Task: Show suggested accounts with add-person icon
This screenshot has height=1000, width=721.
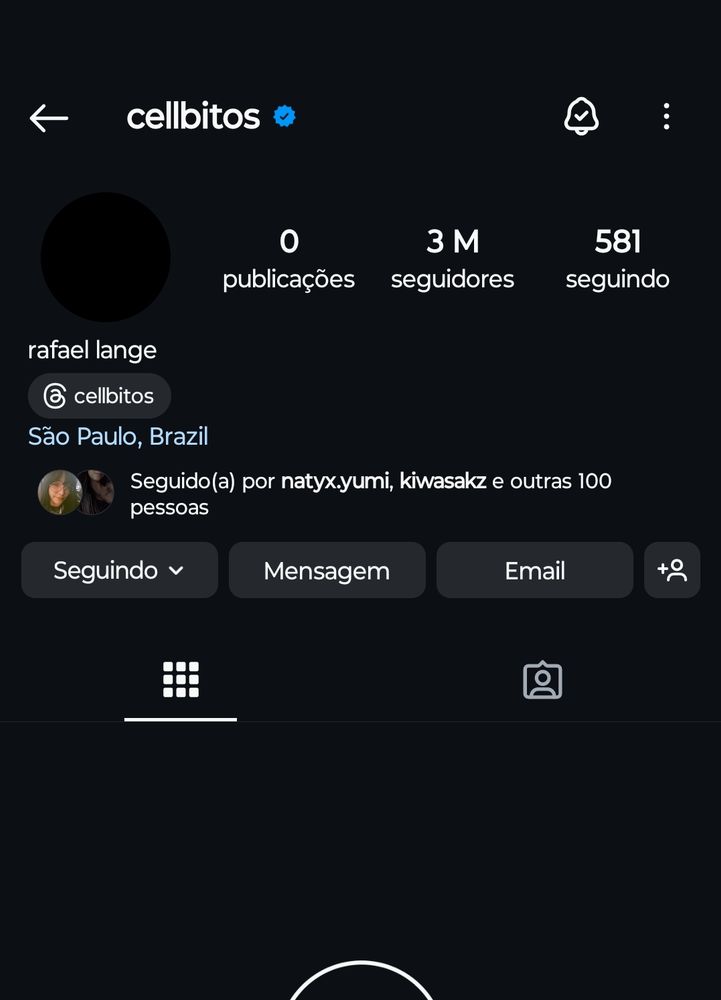Action: (x=672, y=571)
